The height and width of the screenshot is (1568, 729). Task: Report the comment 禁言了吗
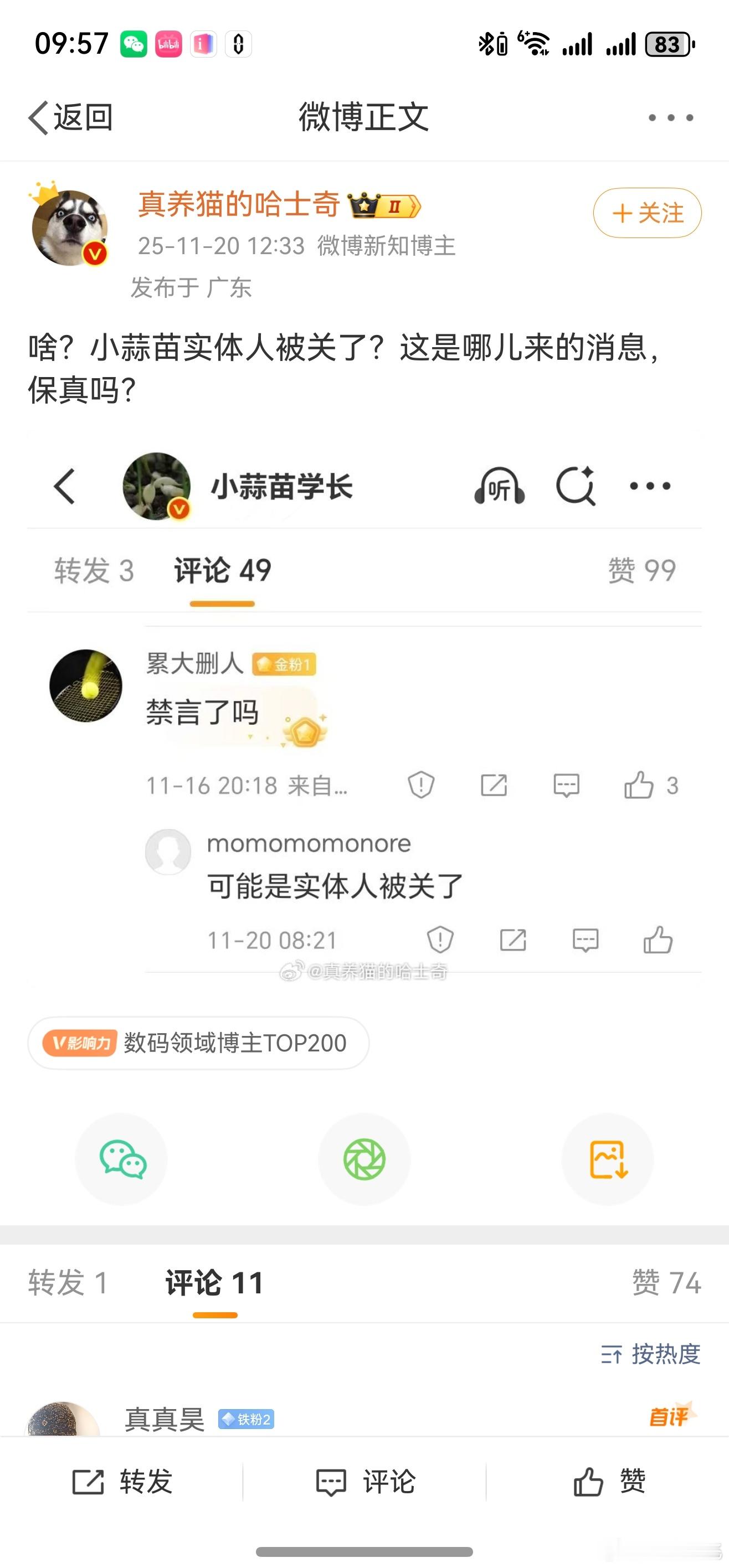422,785
